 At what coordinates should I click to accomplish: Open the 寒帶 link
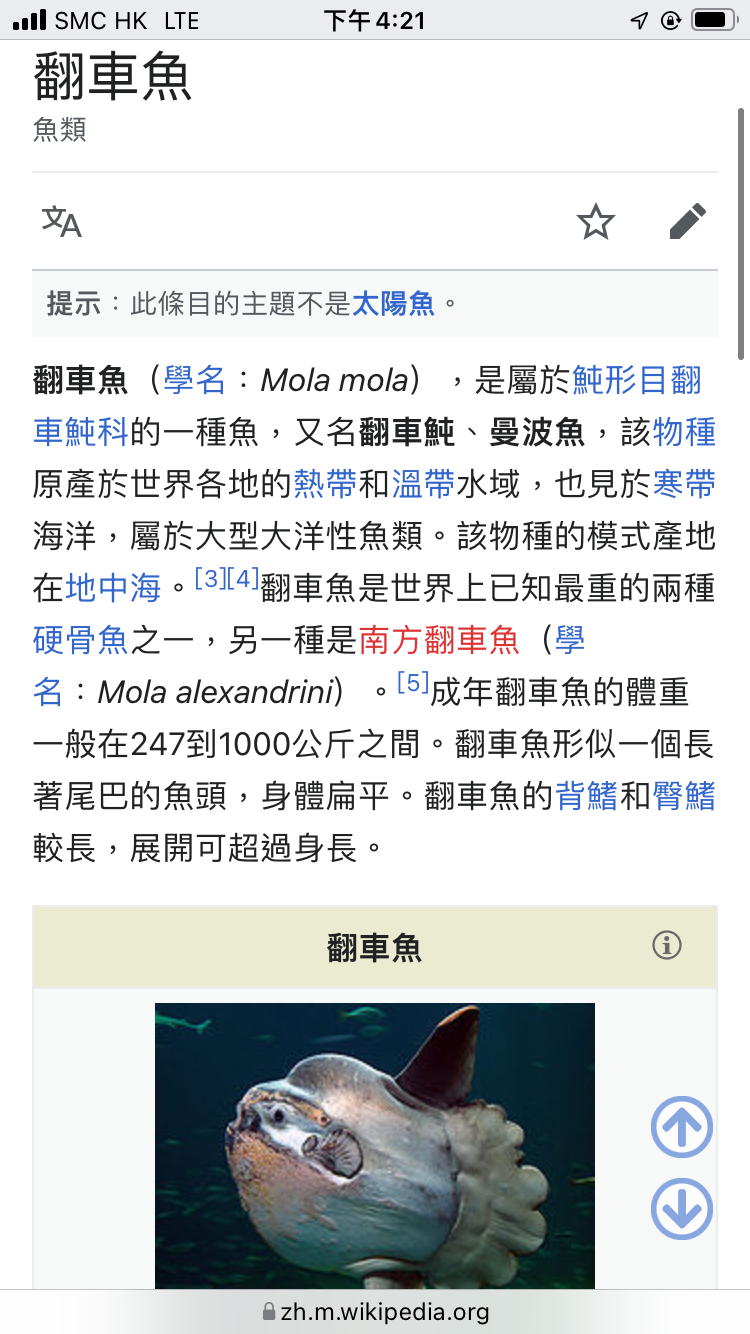(684, 484)
